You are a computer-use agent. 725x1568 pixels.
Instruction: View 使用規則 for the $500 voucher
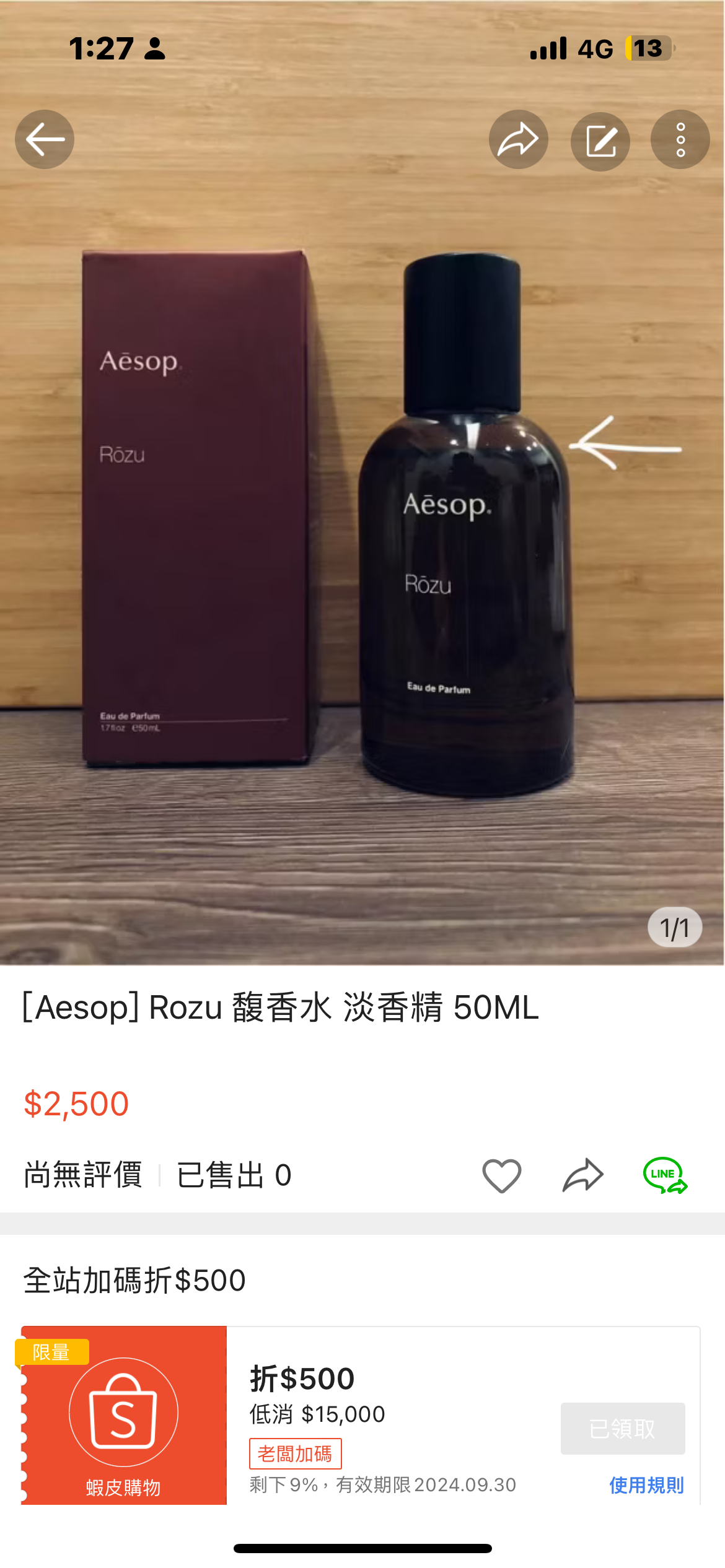tap(646, 1485)
